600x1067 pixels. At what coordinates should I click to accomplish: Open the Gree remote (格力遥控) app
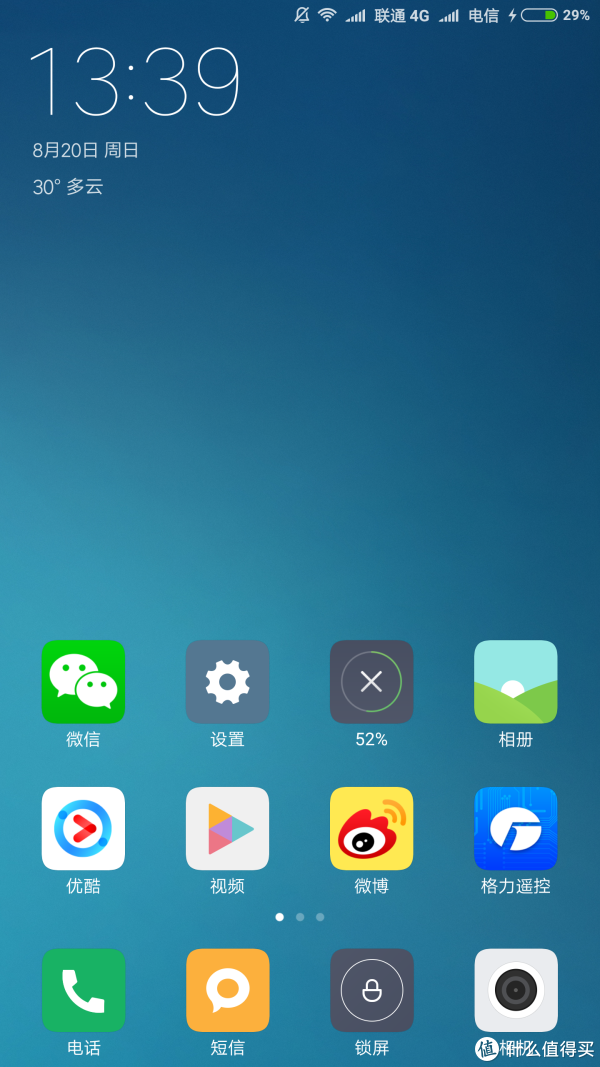515,828
